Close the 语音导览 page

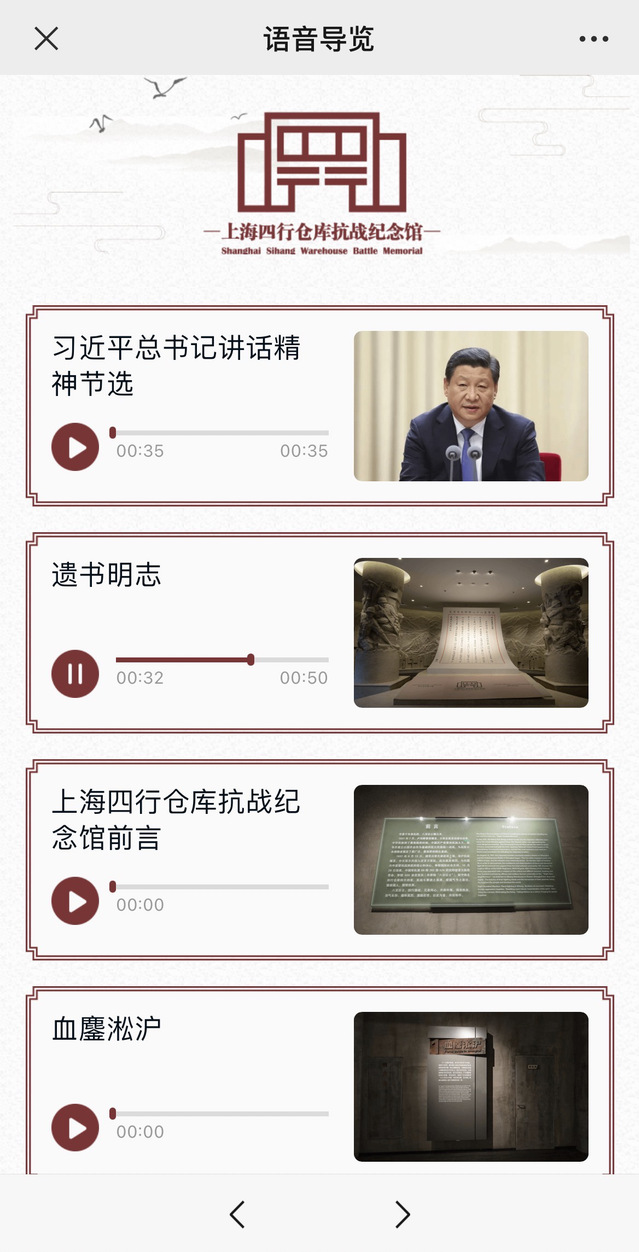pyautogui.click(x=46, y=38)
